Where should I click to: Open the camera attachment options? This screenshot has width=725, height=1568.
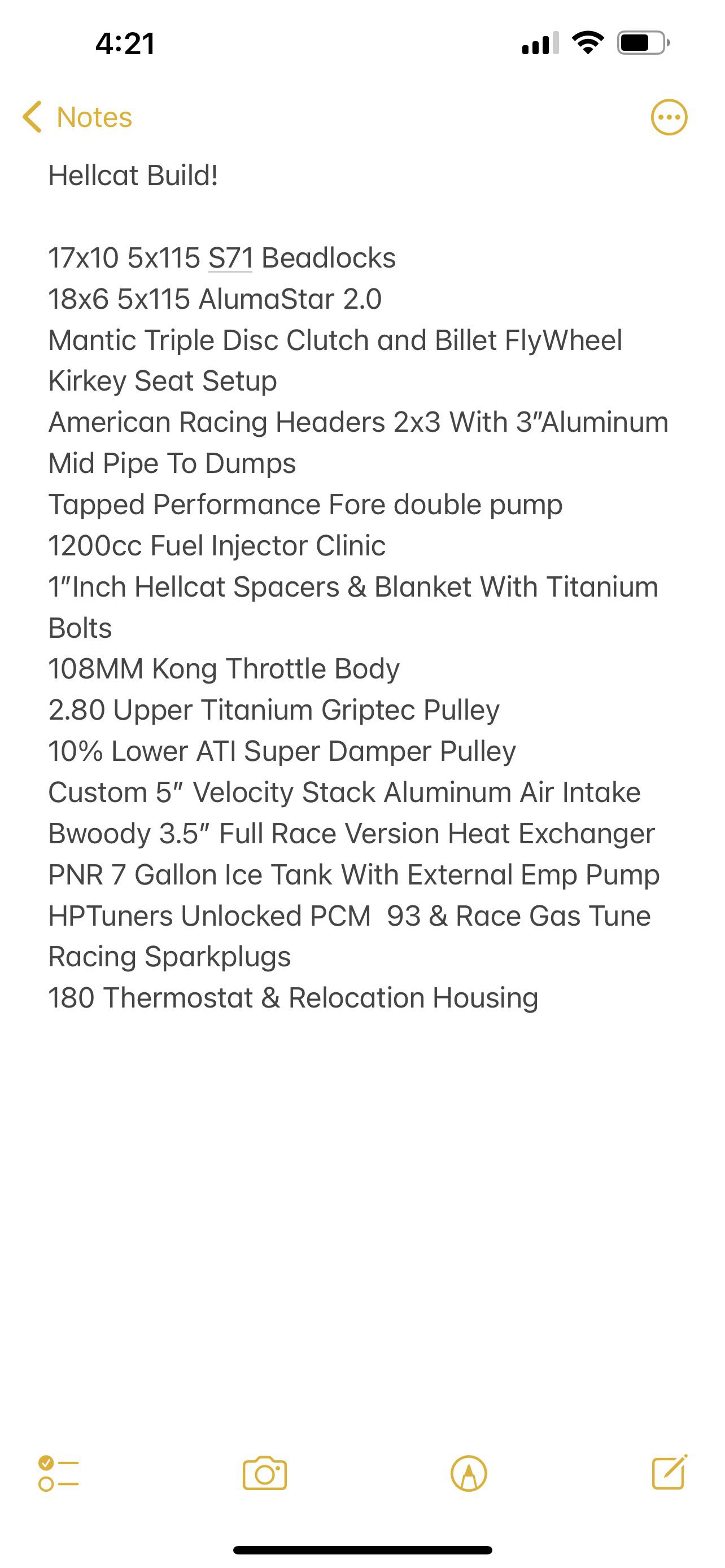point(264,1473)
